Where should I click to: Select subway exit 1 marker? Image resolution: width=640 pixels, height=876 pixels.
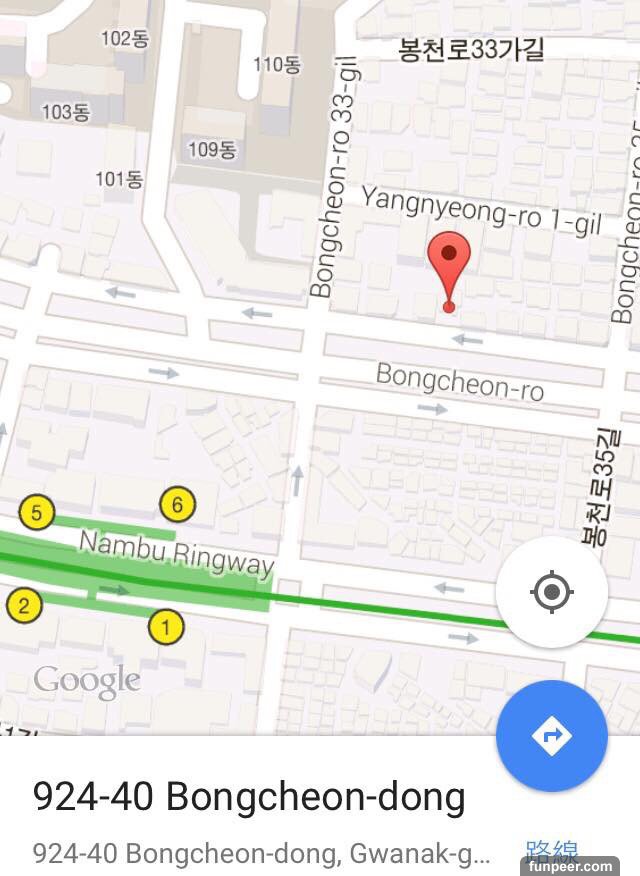(x=166, y=627)
